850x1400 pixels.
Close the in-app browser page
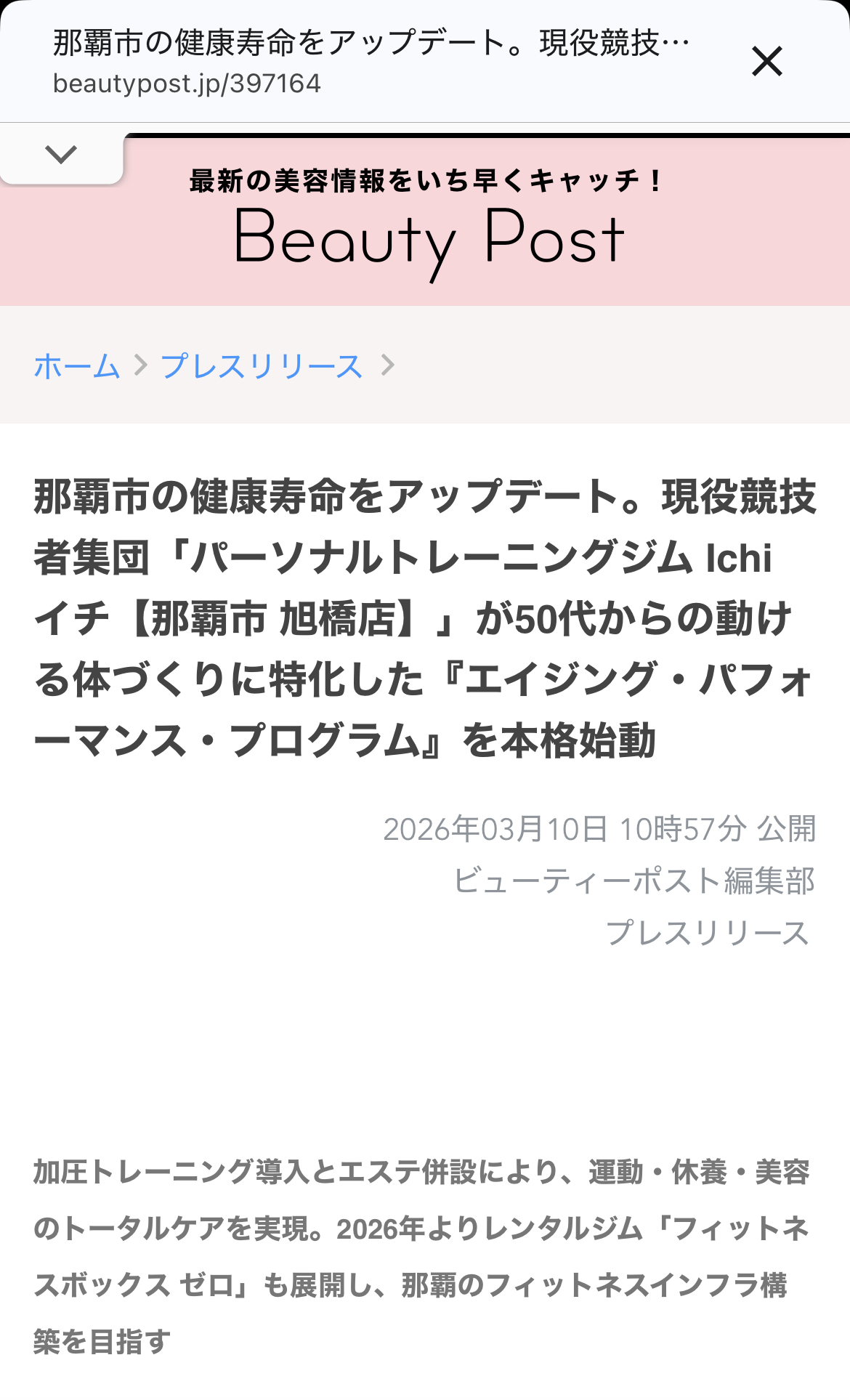click(766, 61)
